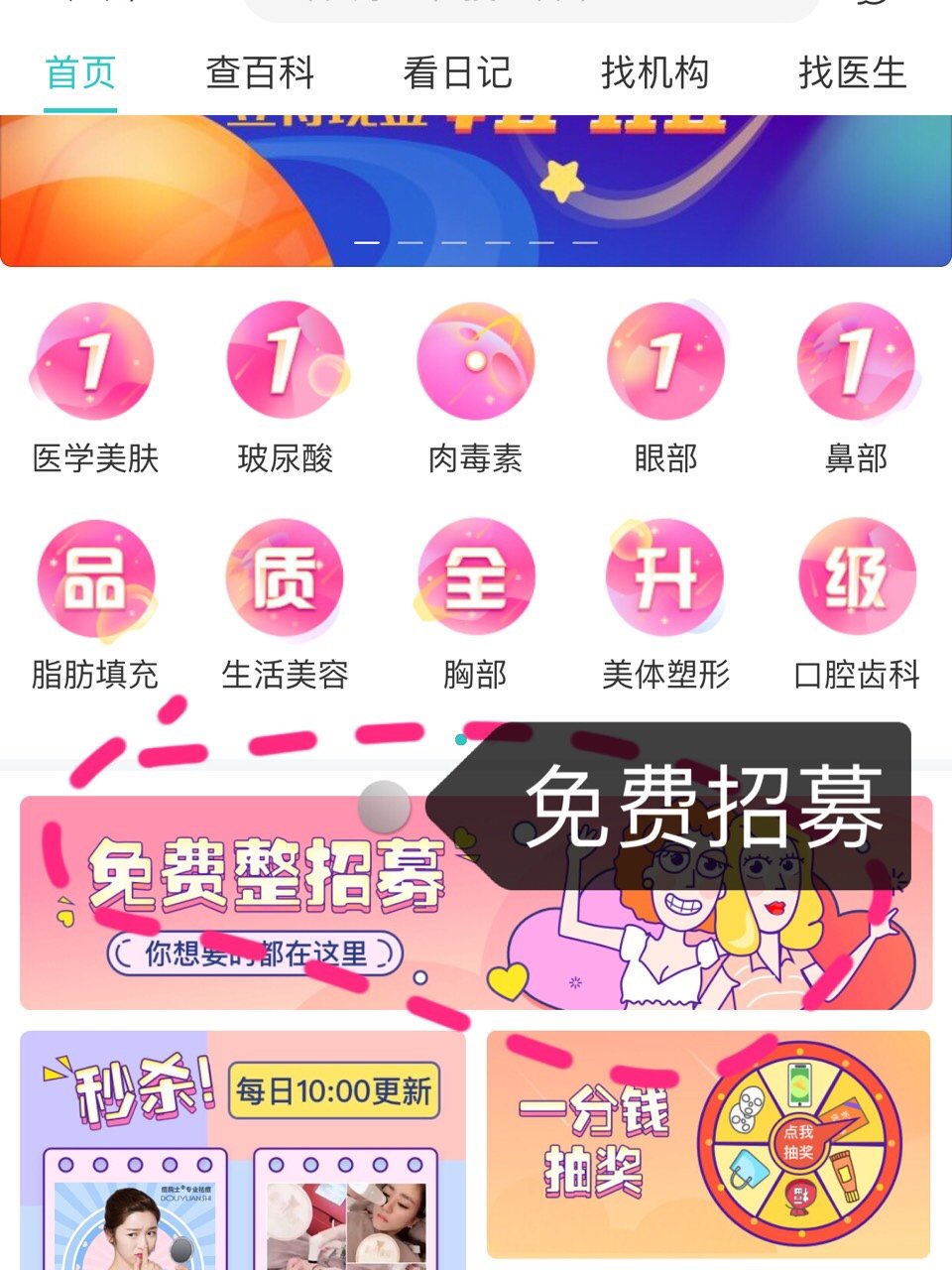
Task: Open the 肉毒素 category
Action: [476, 389]
